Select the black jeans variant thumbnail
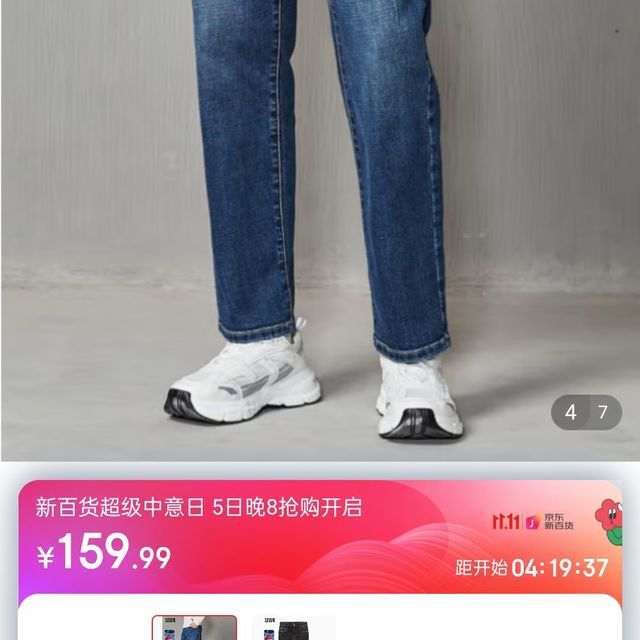Screen dimensions: 640x640 click(x=296, y=629)
